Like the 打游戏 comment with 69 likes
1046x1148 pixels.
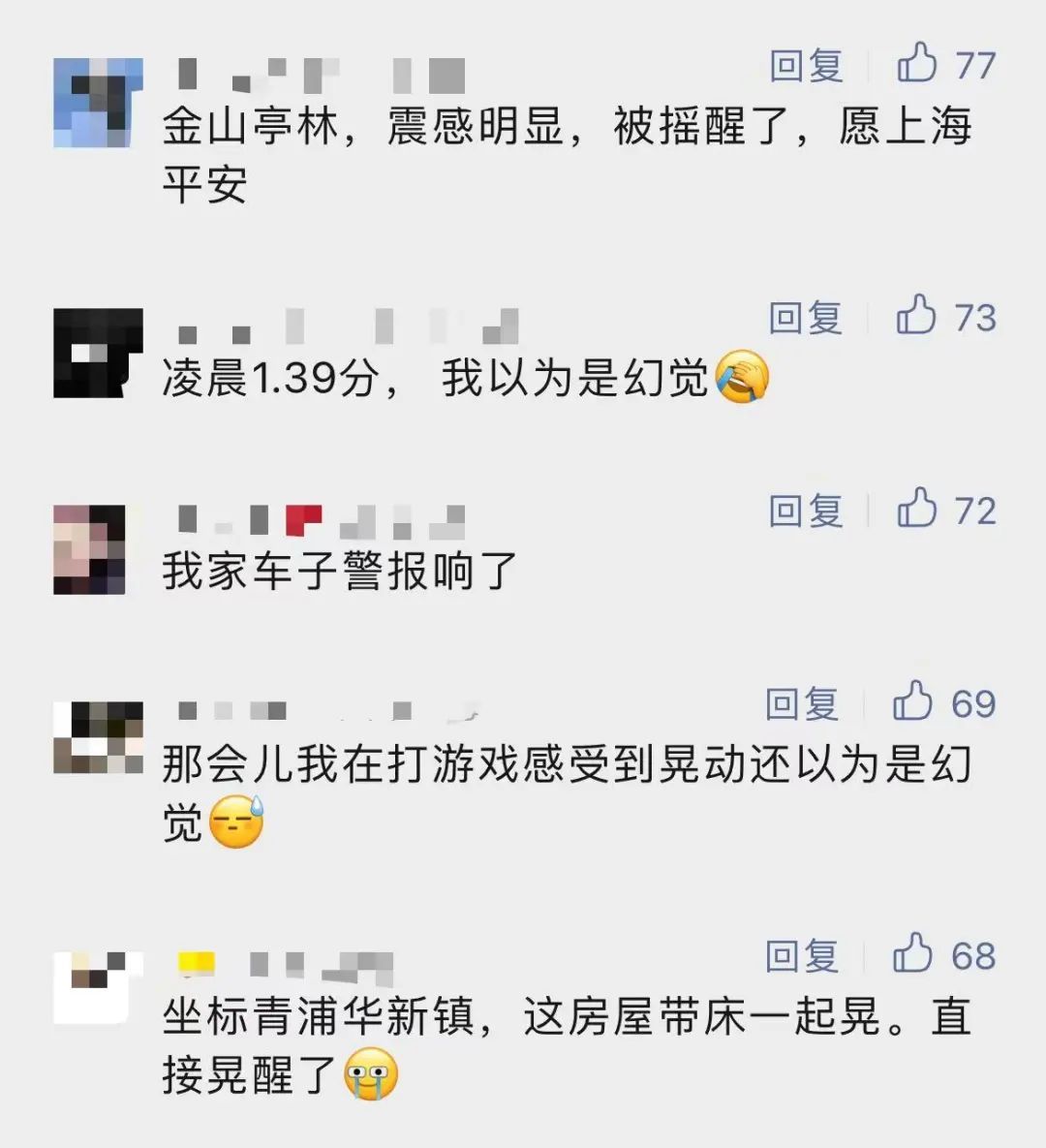[x=912, y=702]
